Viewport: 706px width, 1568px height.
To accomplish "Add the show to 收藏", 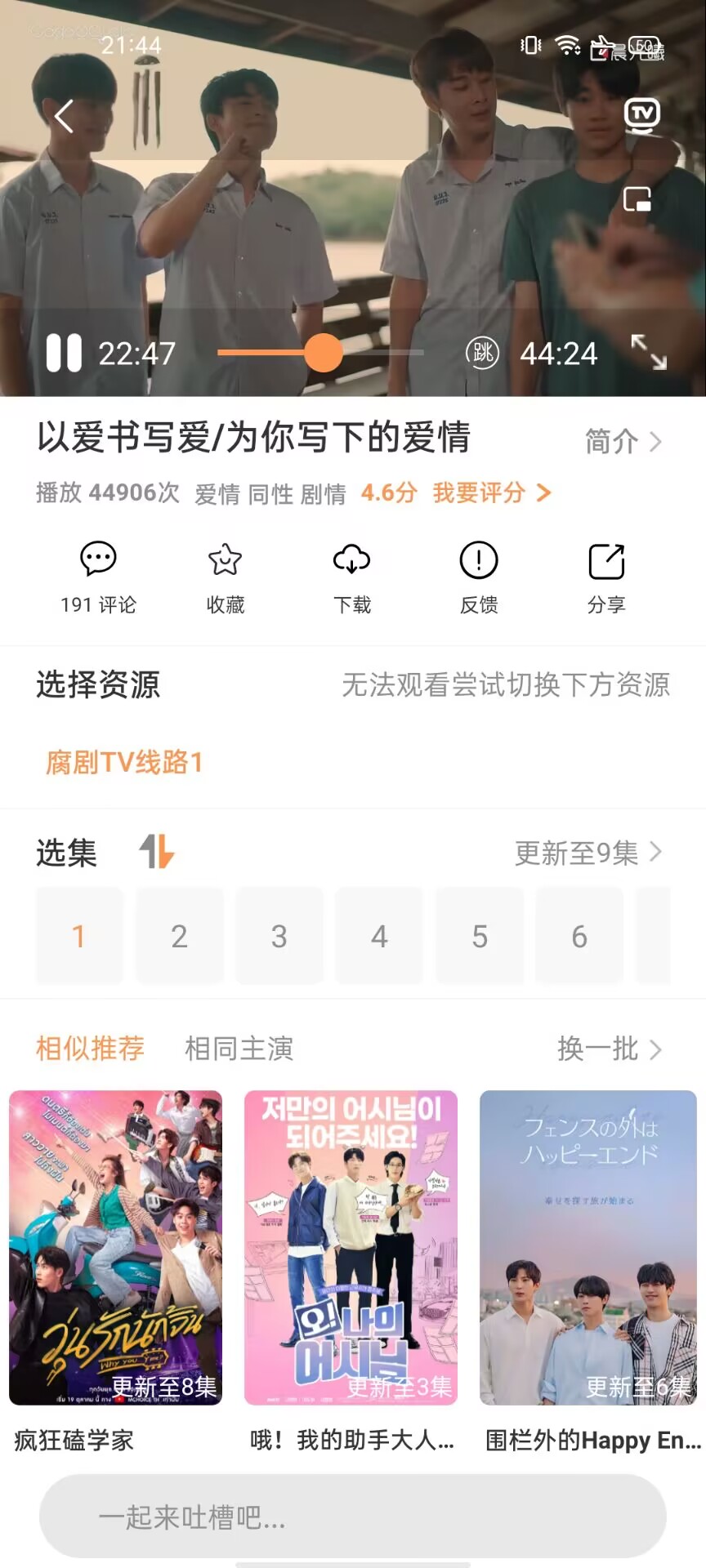I will click(x=225, y=577).
